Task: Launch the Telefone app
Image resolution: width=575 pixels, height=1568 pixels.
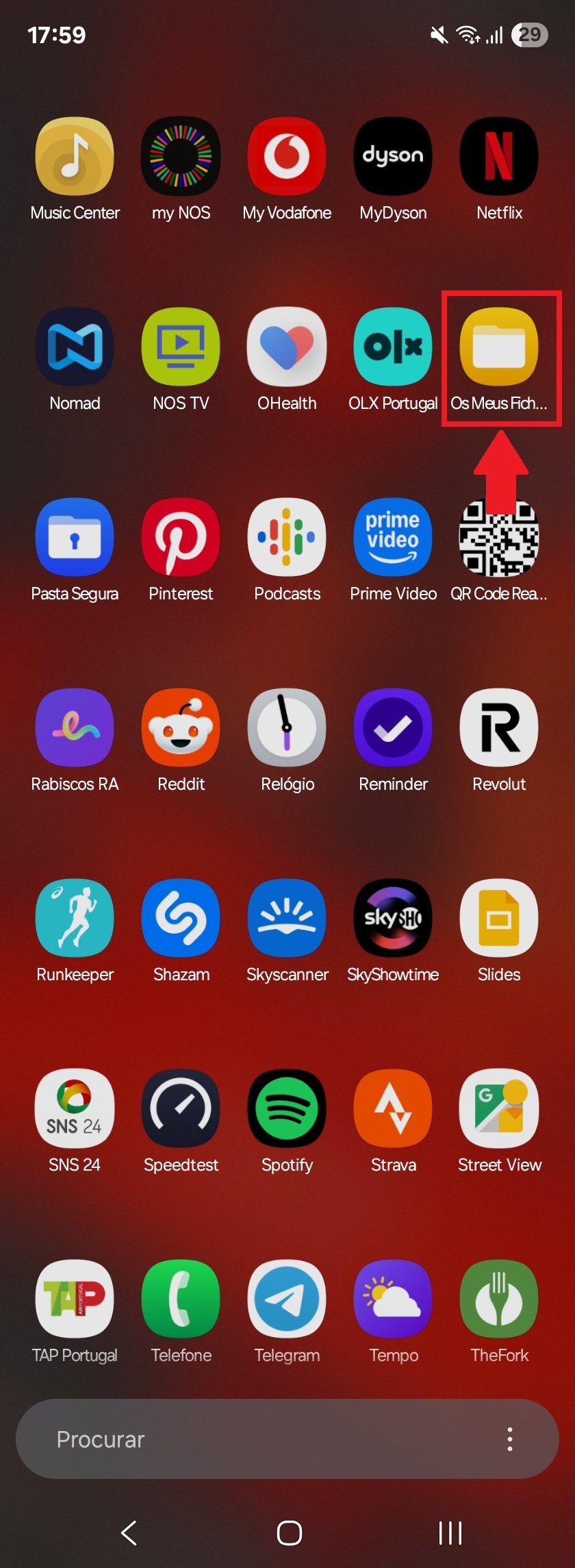Action: (x=181, y=1299)
